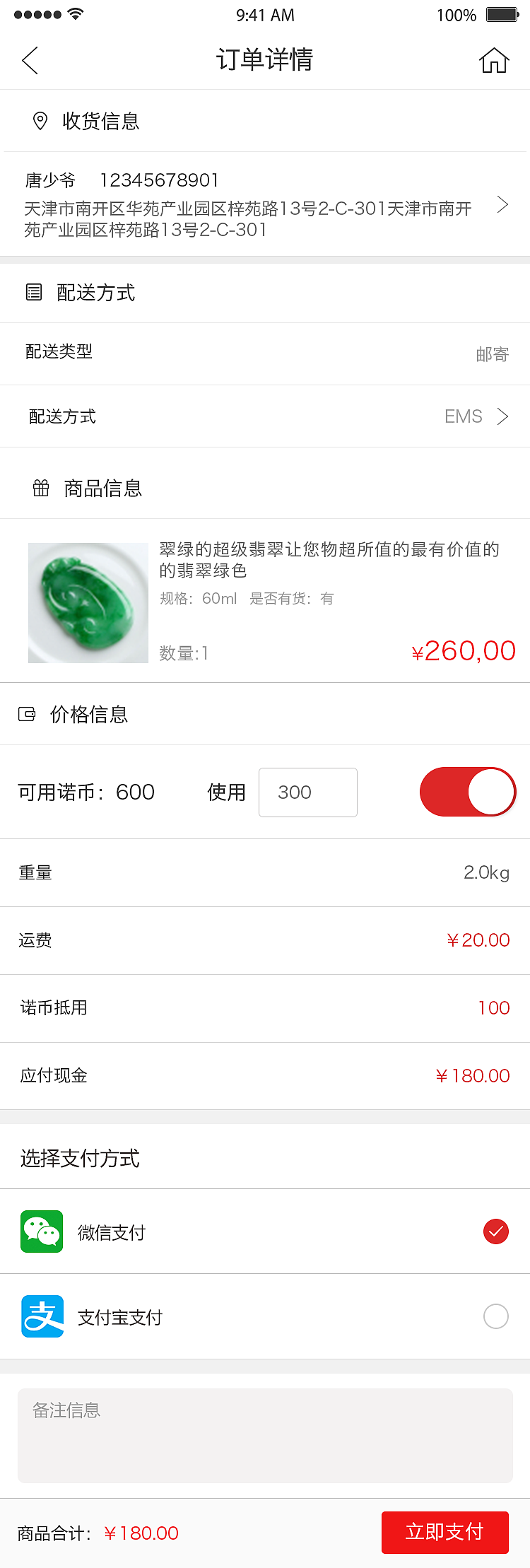Choose the 支付宝支付 radio button
The image size is (530, 1568).
tap(495, 1316)
